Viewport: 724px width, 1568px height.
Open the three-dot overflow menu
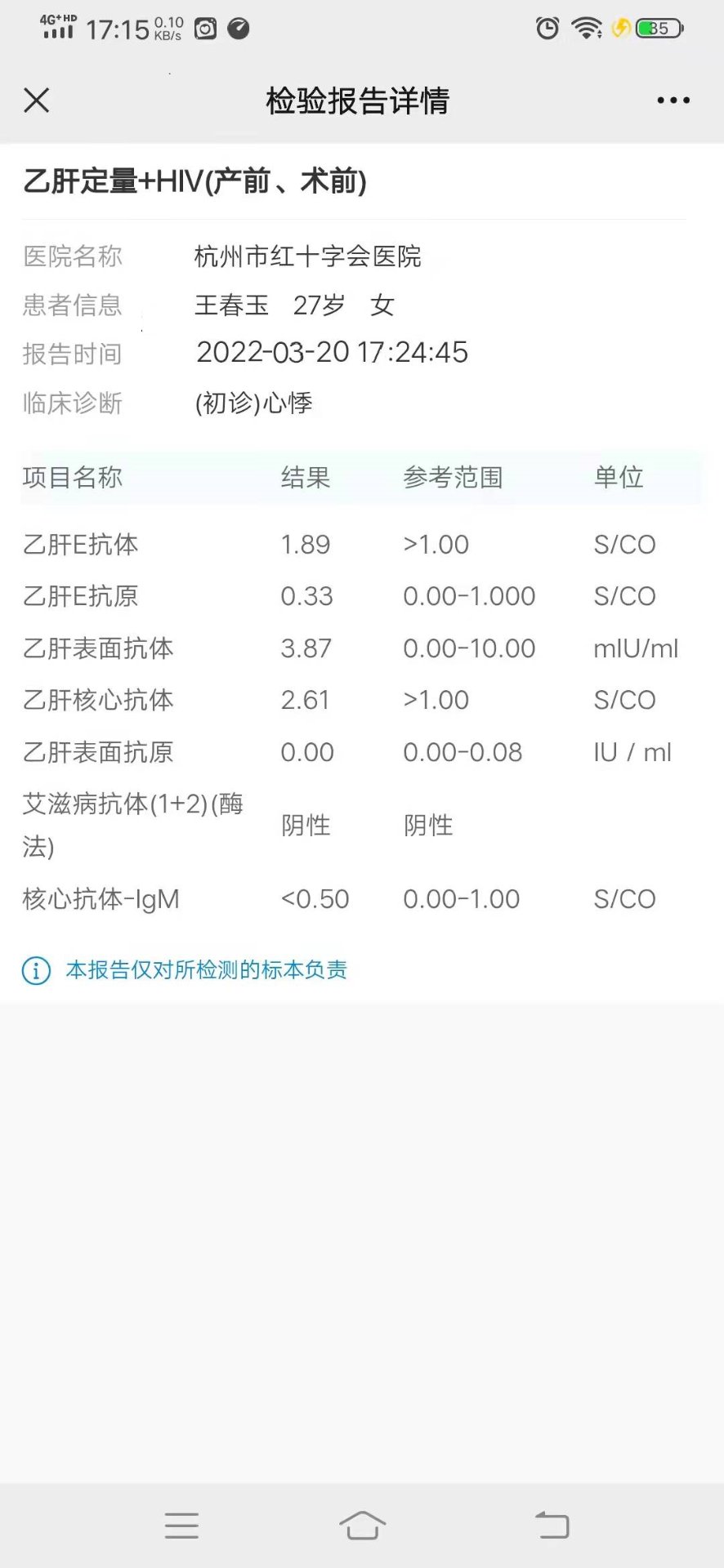[x=673, y=100]
